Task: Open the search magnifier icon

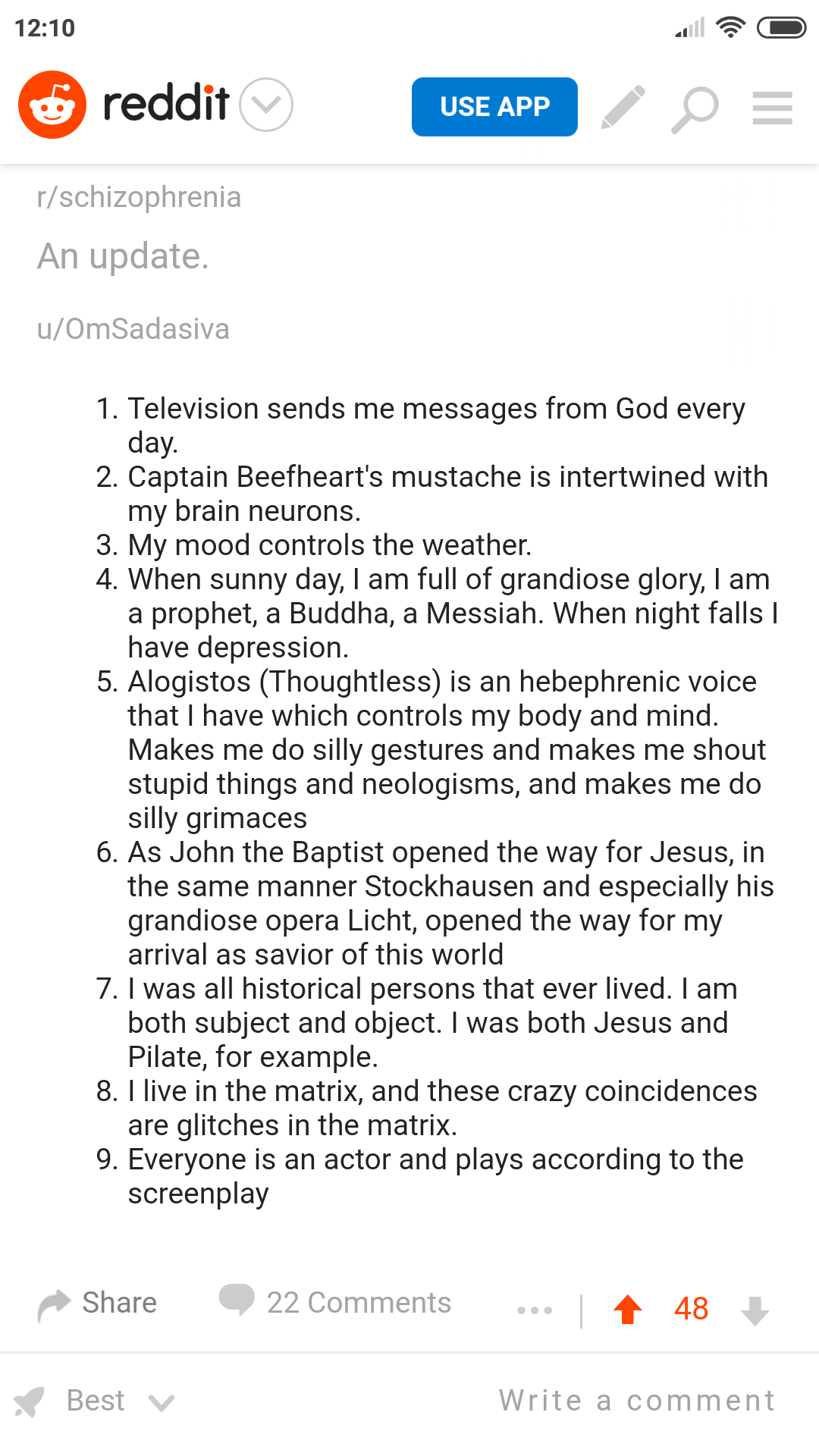Action: 695,109
